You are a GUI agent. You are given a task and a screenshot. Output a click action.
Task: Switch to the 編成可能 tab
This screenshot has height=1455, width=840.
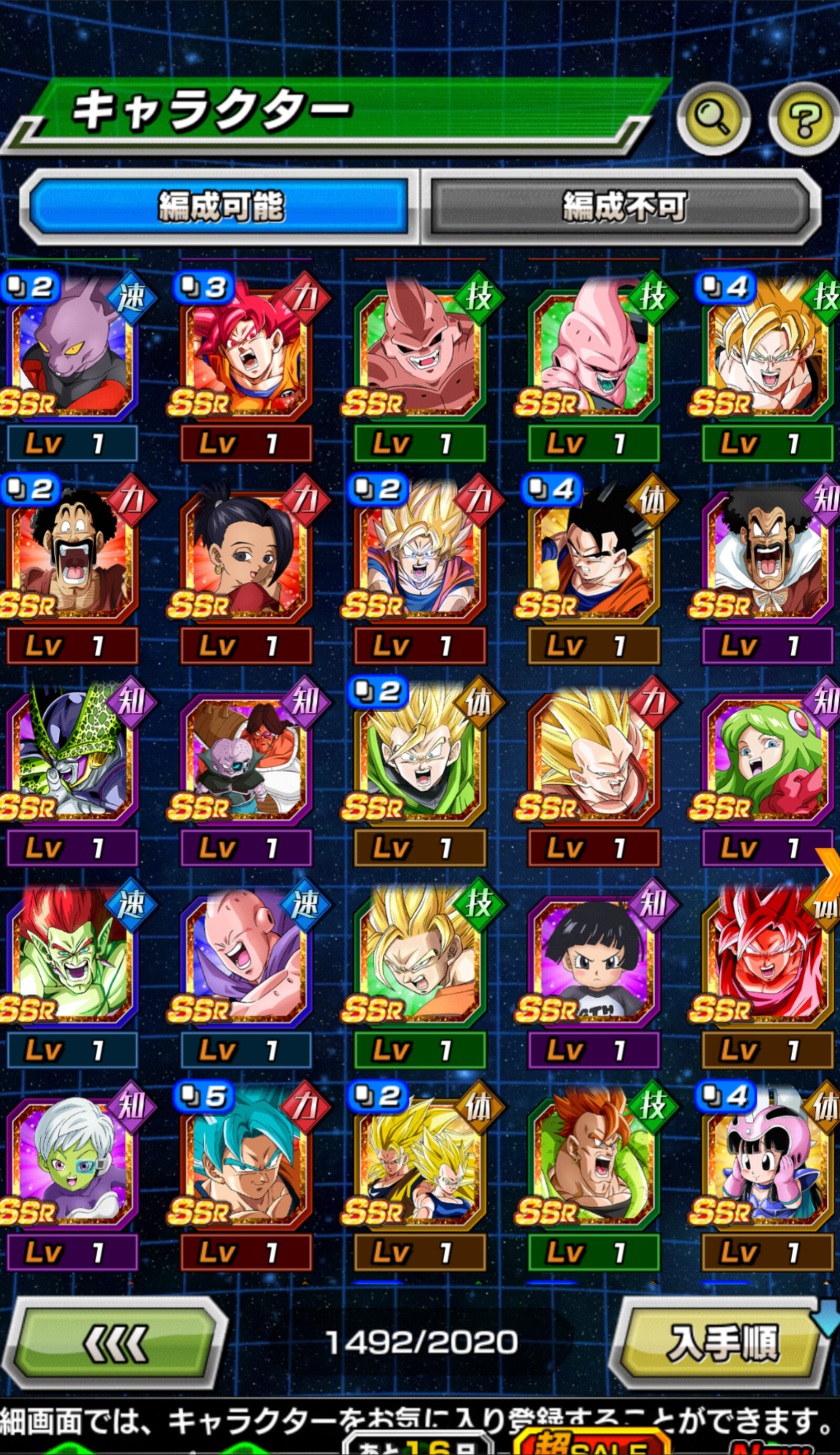point(220,206)
